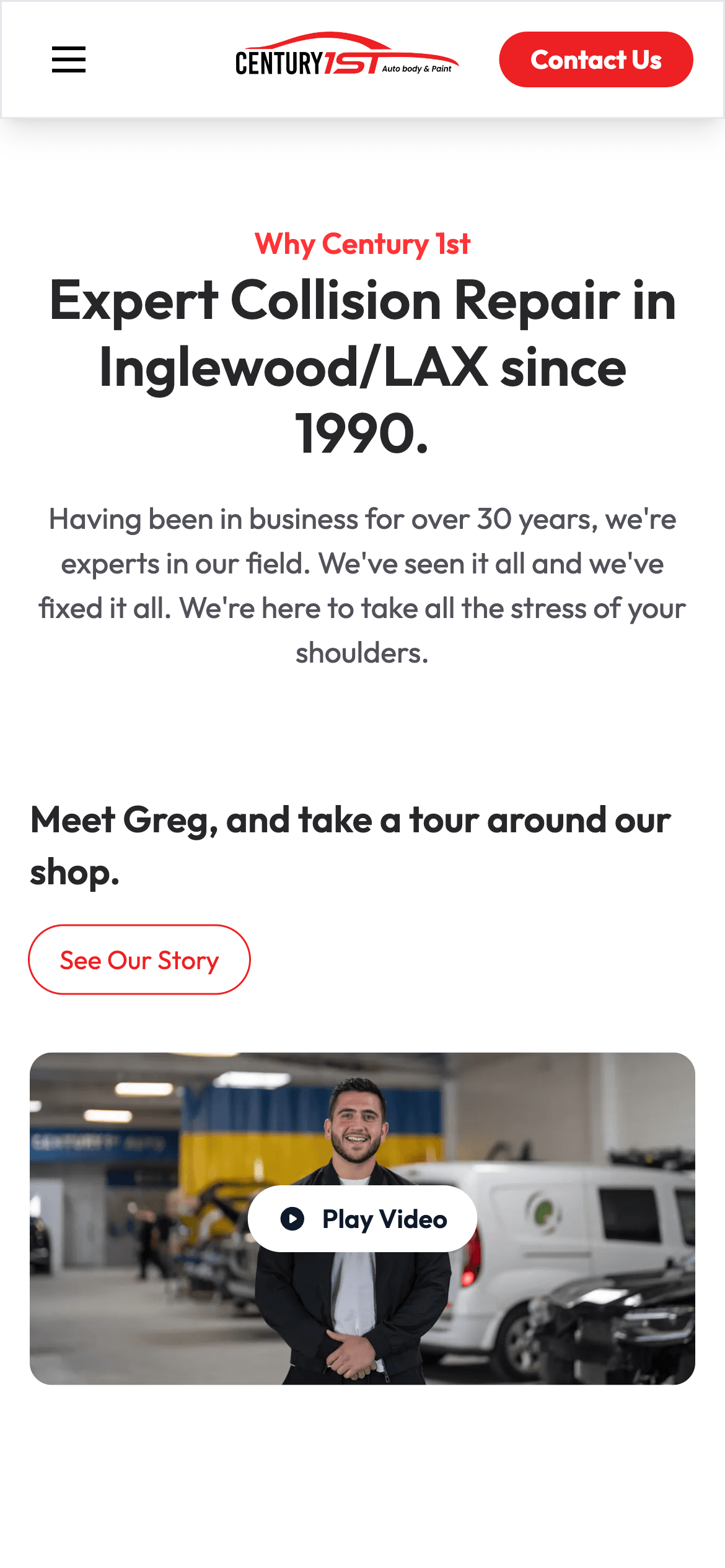Tap the Contact Us button
The height and width of the screenshot is (1568, 725).
(595, 59)
